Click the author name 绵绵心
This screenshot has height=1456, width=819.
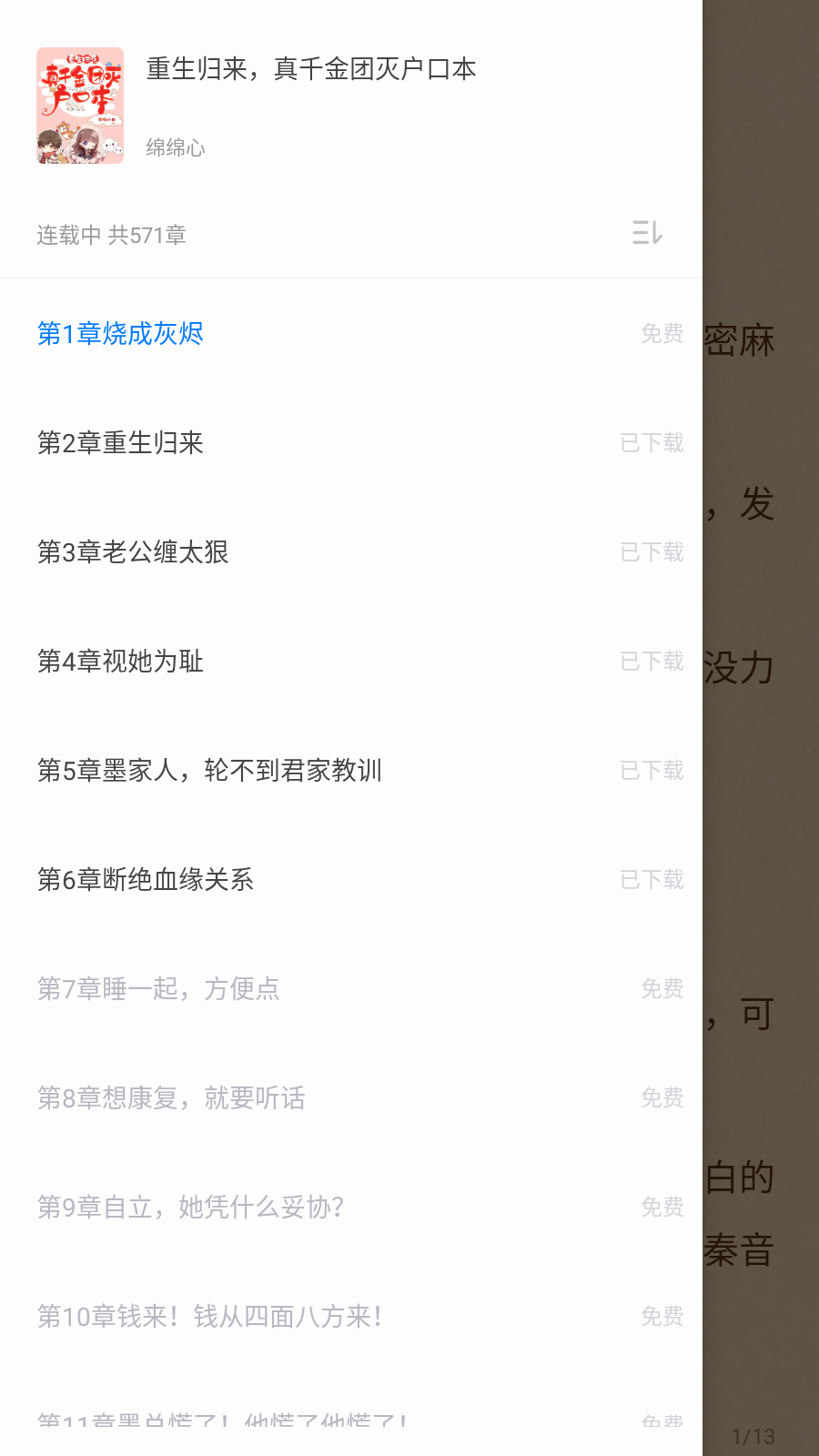click(176, 147)
